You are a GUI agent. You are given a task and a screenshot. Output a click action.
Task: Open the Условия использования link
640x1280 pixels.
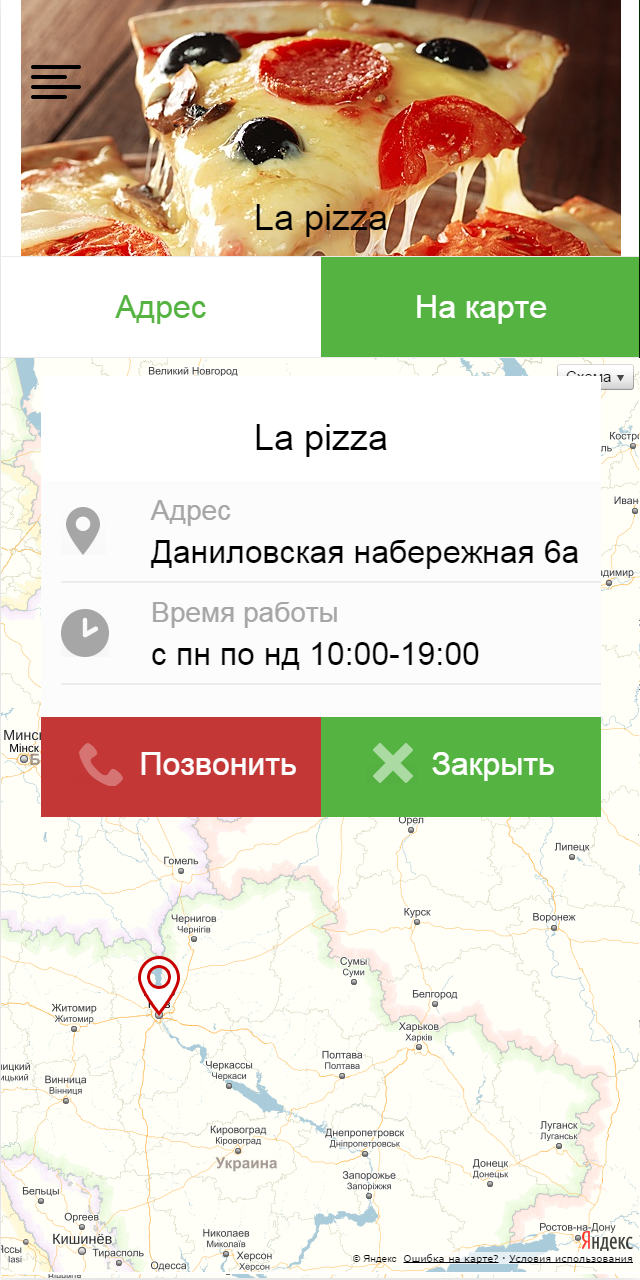tap(571, 1258)
